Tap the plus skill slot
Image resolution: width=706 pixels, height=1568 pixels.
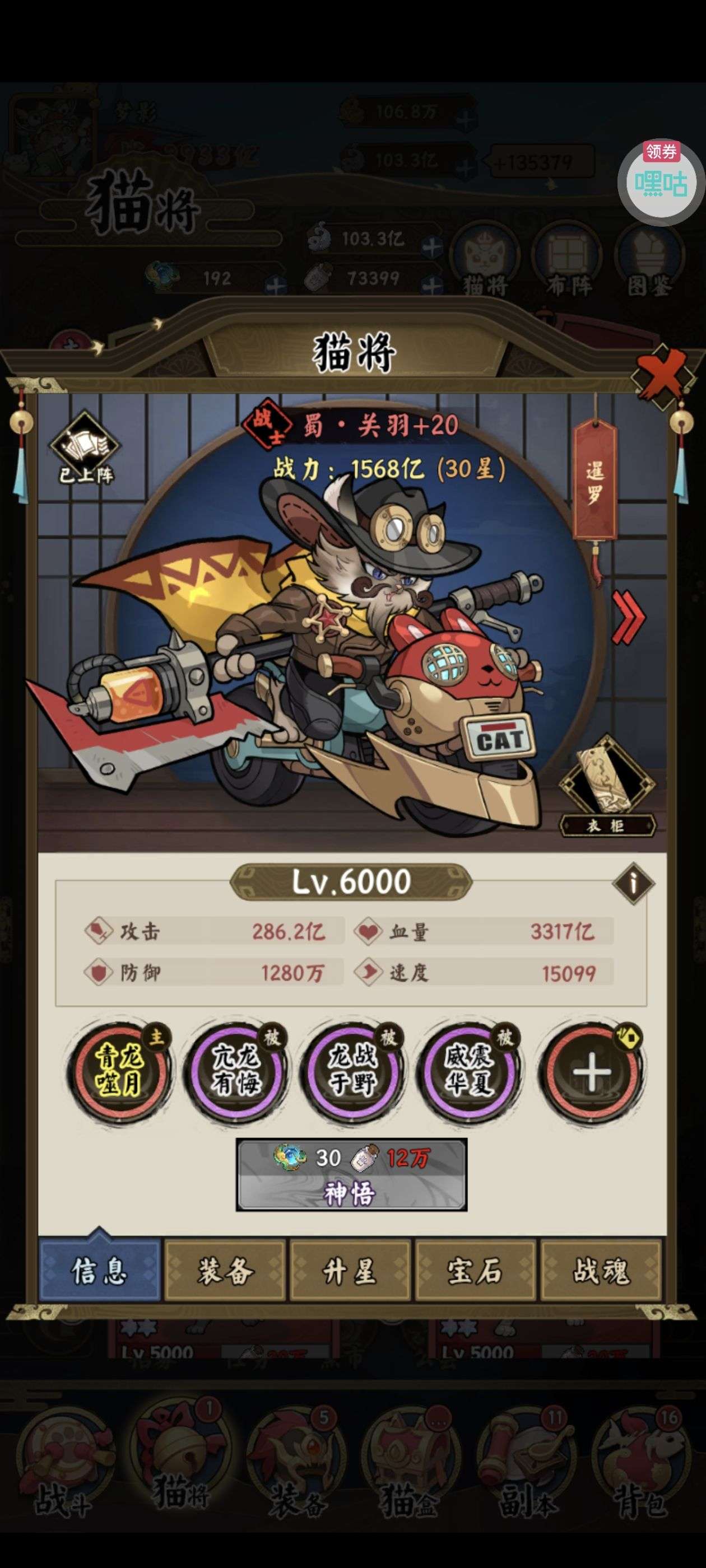tap(592, 1071)
